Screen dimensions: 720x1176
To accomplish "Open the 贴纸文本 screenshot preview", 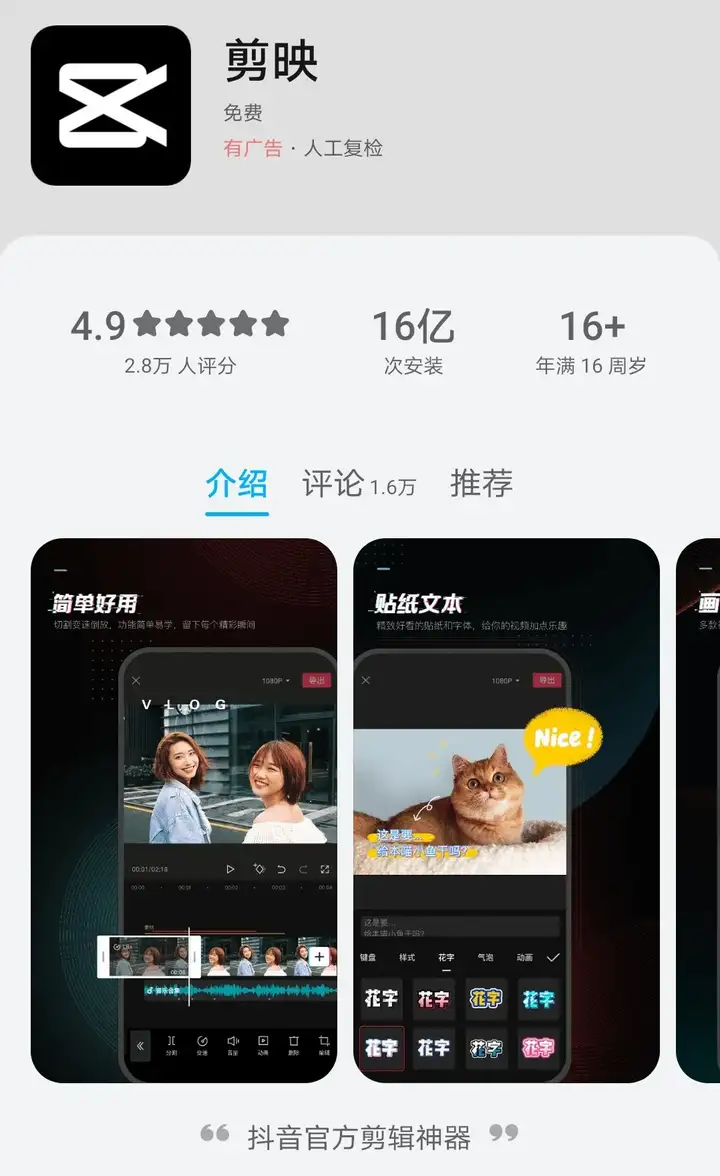I will pyautogui.click(x=506, y=810).
